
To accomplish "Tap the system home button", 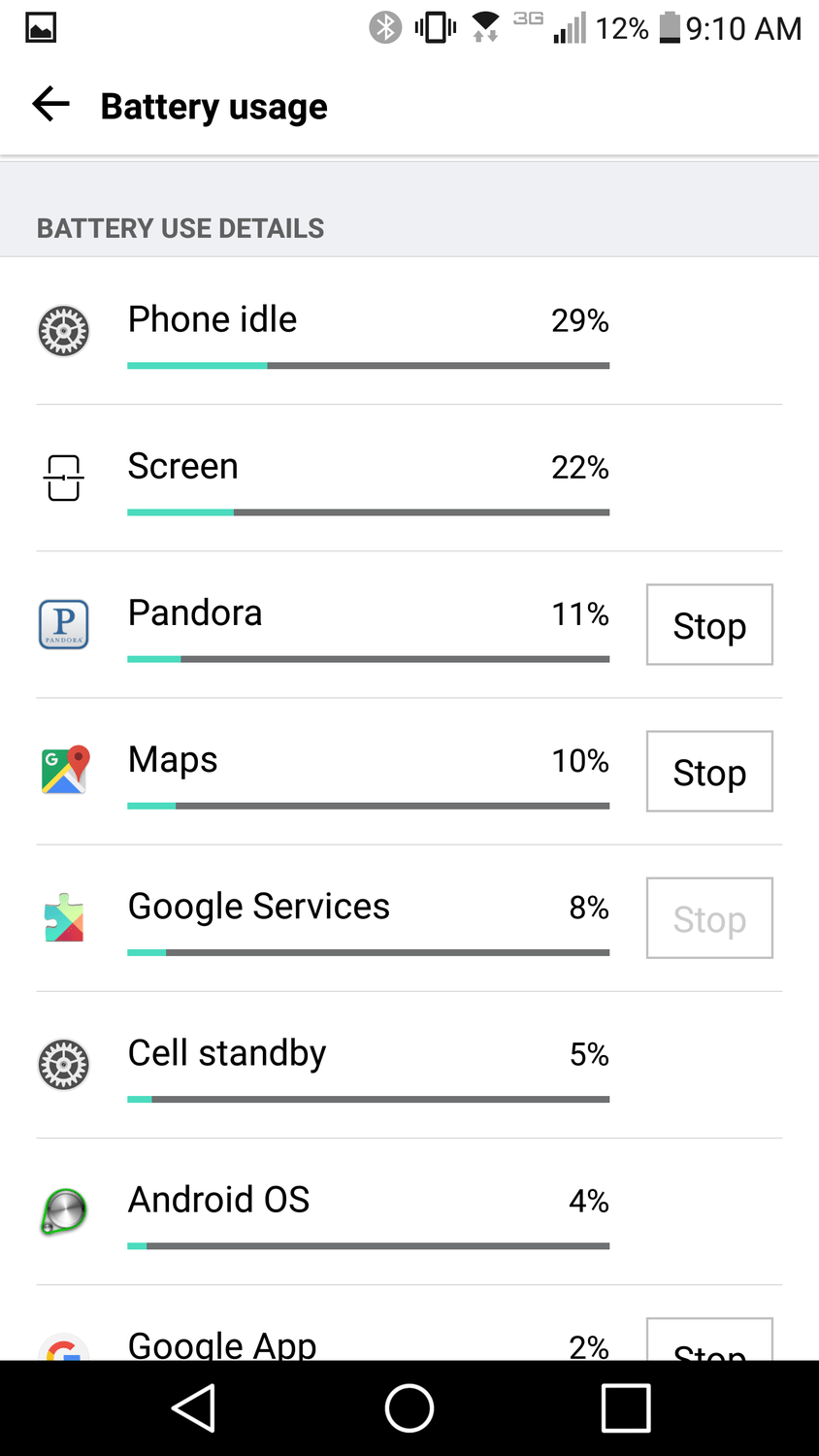I will coord(409,1407).
